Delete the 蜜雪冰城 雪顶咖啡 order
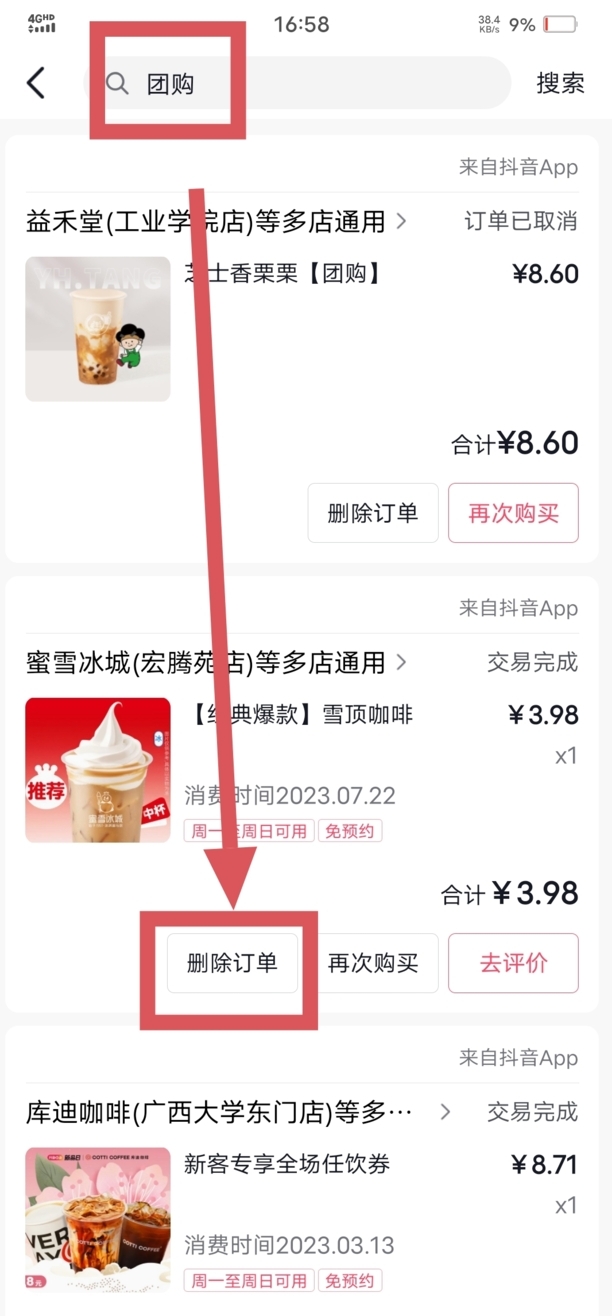Screen dimensions: 612x1316 [232, 963]
